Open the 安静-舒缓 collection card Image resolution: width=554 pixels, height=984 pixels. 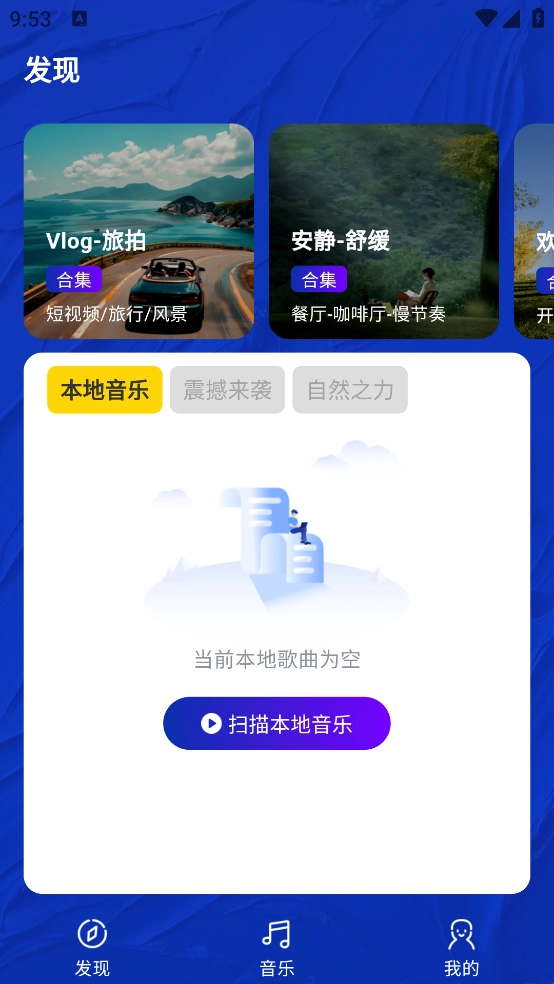pos(384,231)
